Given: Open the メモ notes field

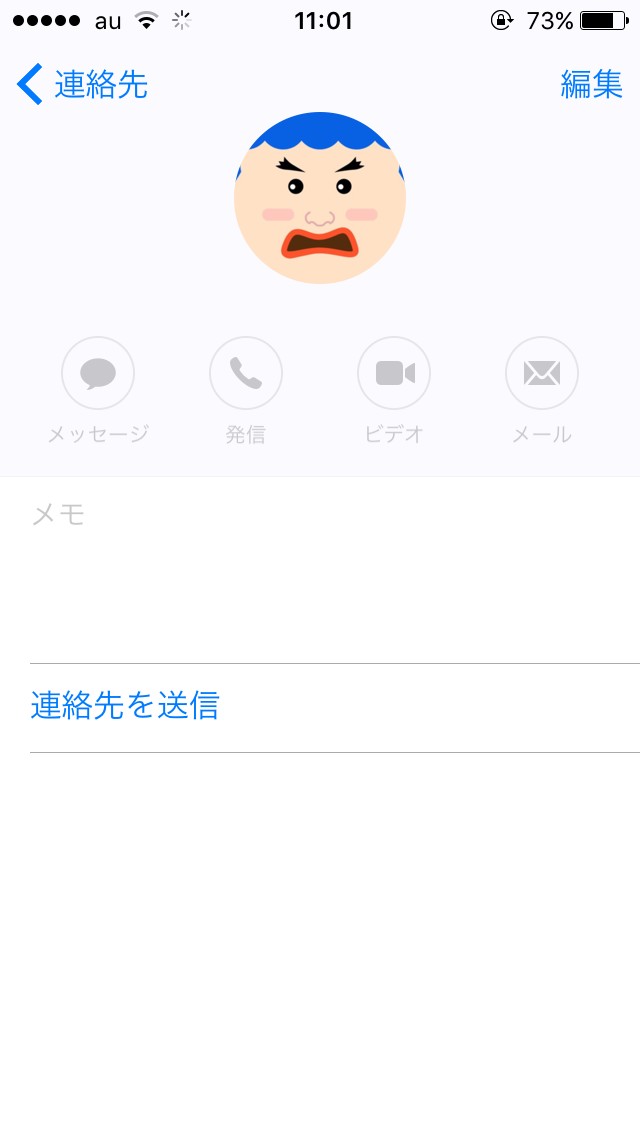Looking at the screenshot, I should (320, 570).
